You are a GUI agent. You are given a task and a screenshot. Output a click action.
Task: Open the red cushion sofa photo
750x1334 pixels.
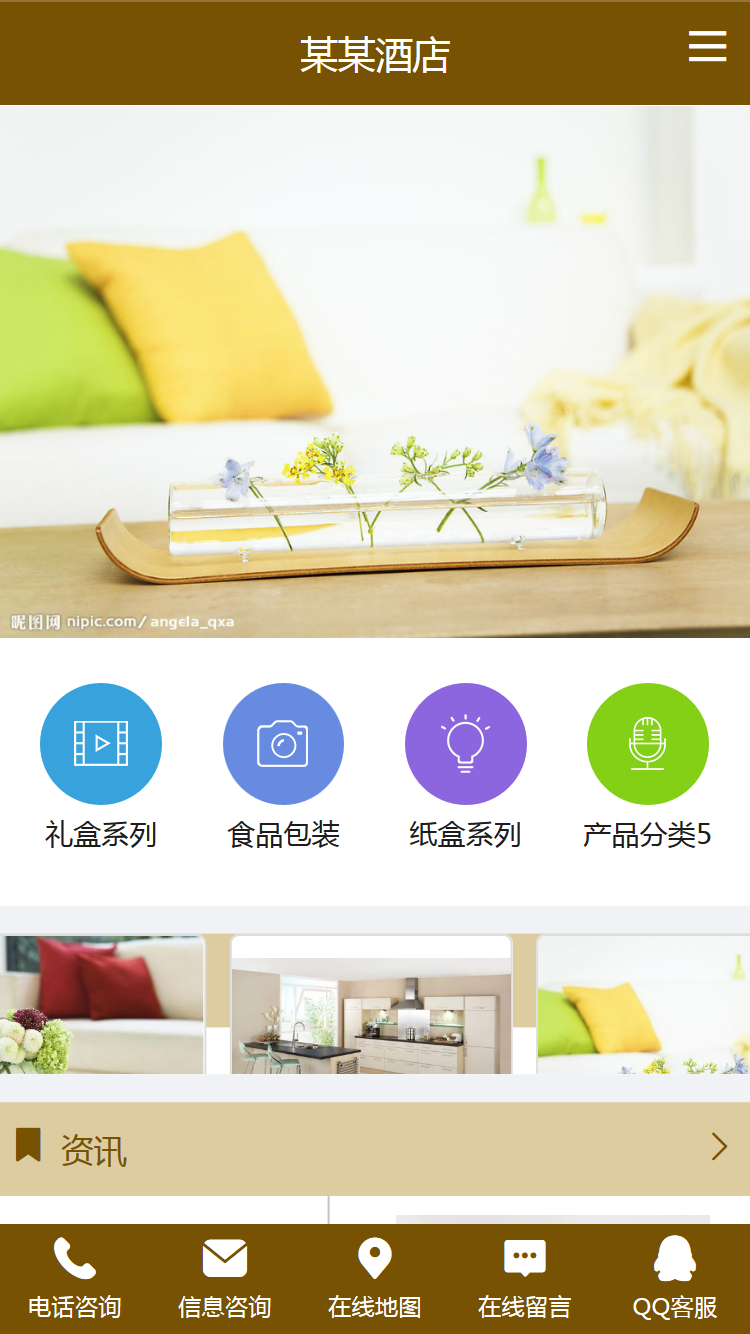coord(101,1004)
